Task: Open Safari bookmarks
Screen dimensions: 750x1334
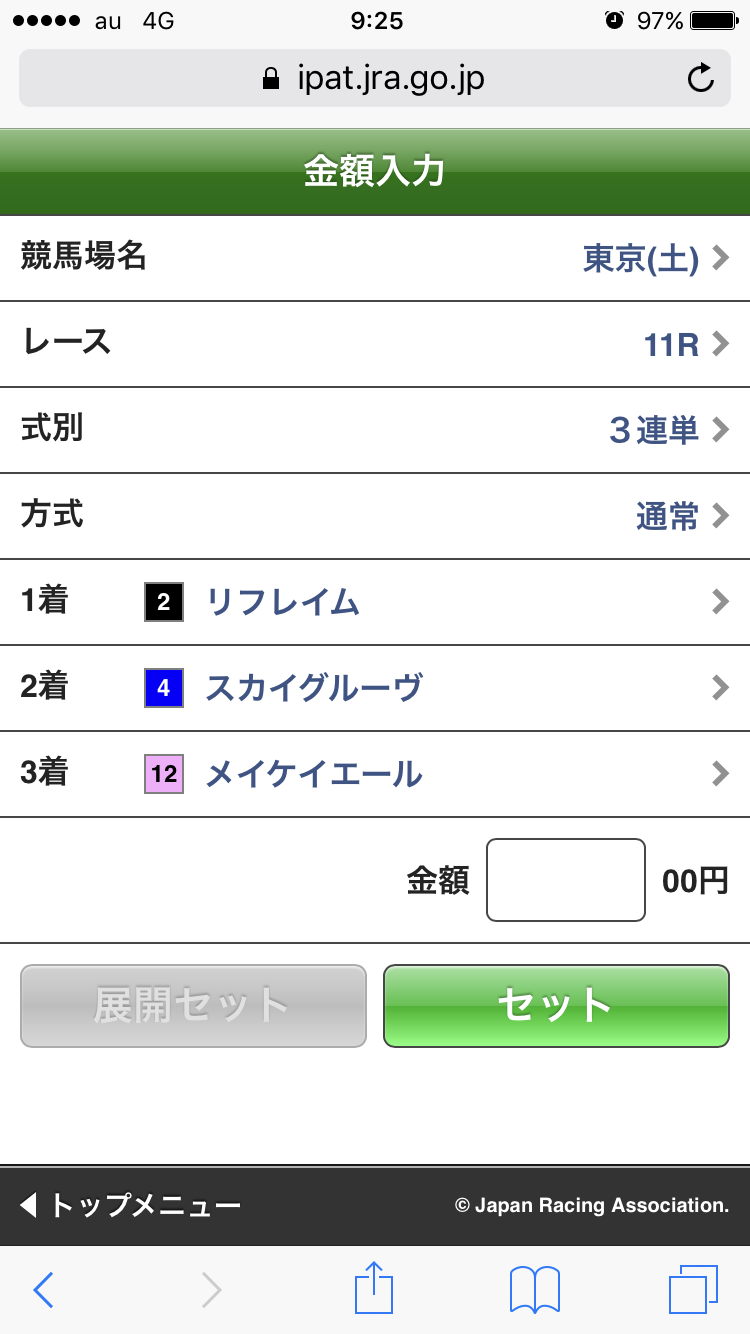Action: pos(534,1290)
